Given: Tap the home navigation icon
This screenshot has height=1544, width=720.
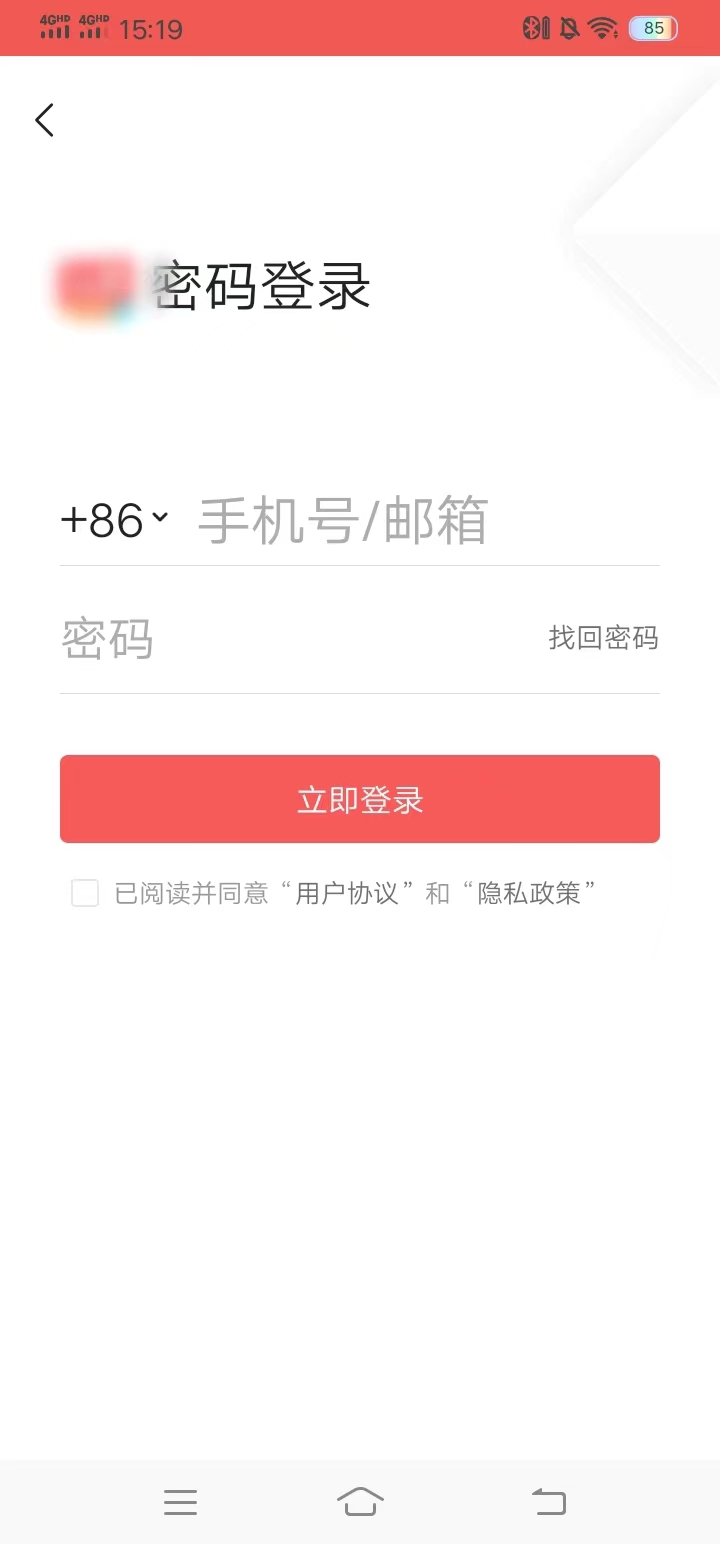Looking at the screenshot, I should coord(360,1501).
